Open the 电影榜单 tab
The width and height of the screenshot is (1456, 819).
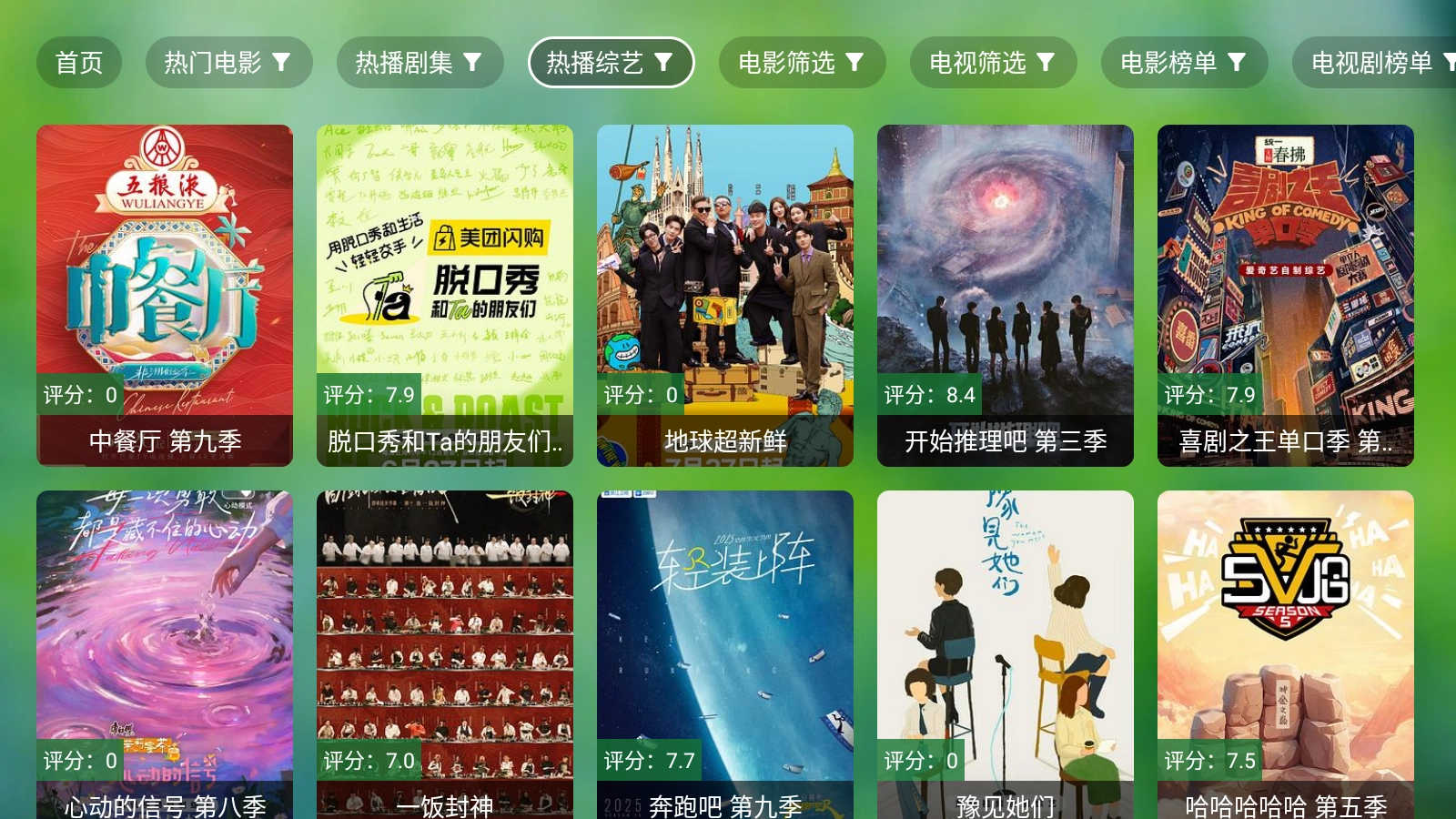[1184, 63]
